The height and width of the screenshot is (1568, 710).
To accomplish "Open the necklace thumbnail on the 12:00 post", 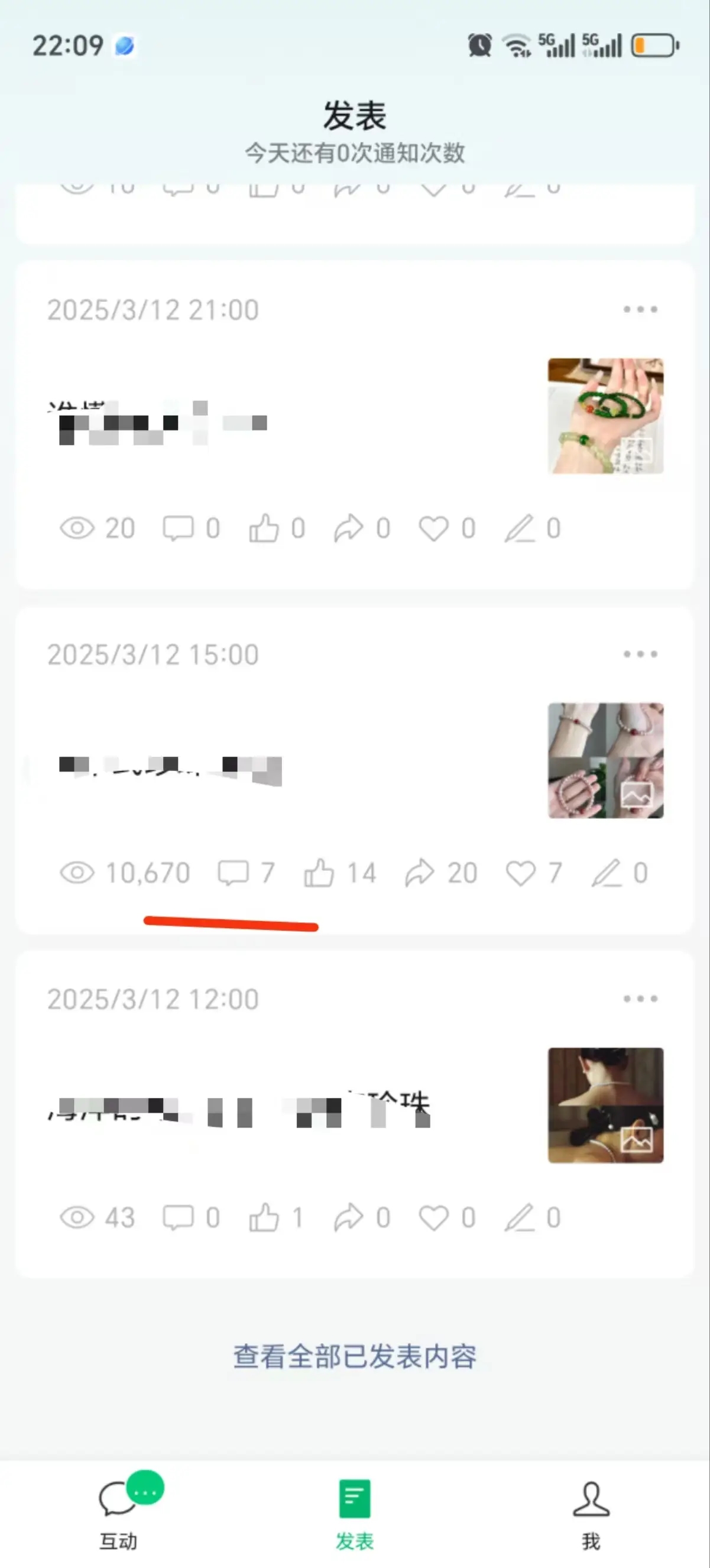I will (605, 1106).
